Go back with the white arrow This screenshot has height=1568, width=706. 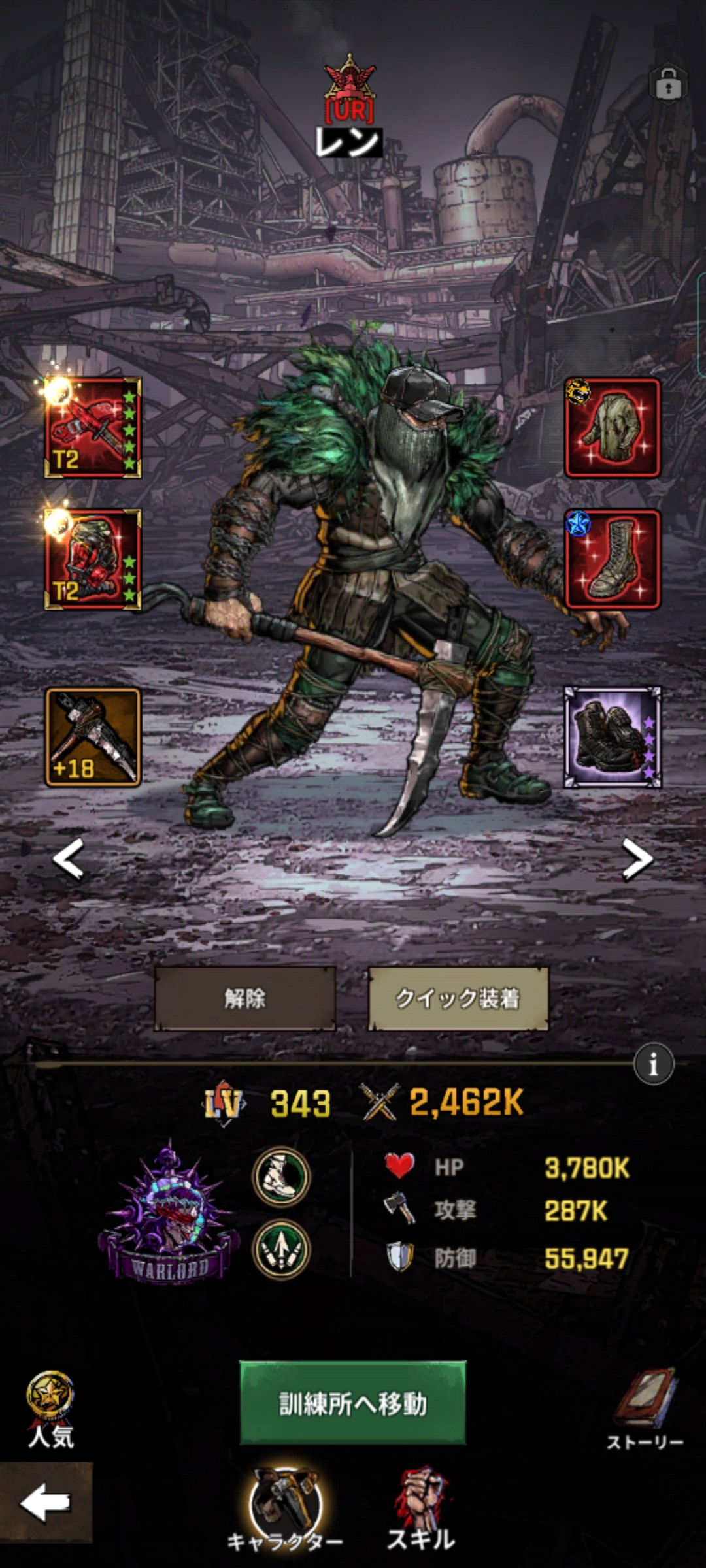pos(46,1504)
